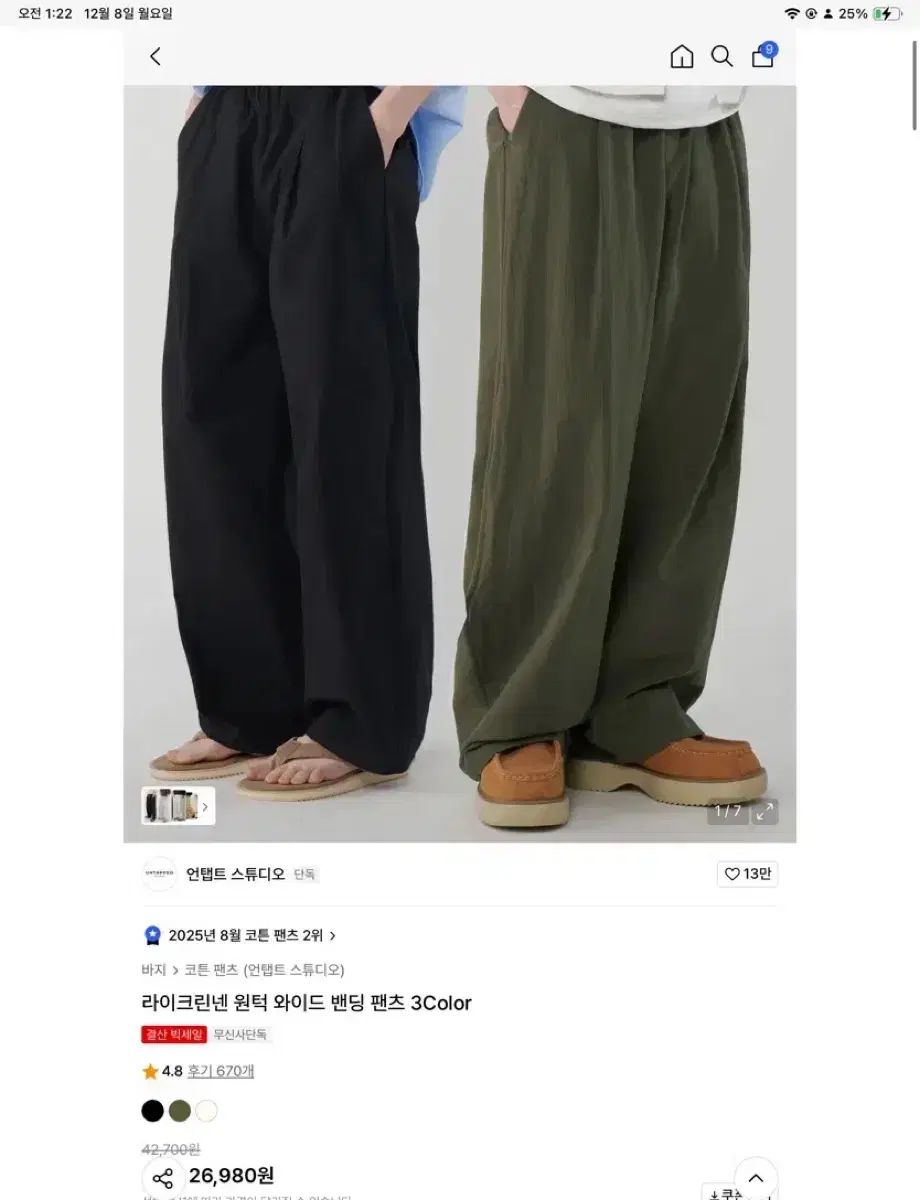
Task: Open the 코튼 팬츠 (언탭트 스튜디오) breadcrumb
Action: click(x=265, y=970)
